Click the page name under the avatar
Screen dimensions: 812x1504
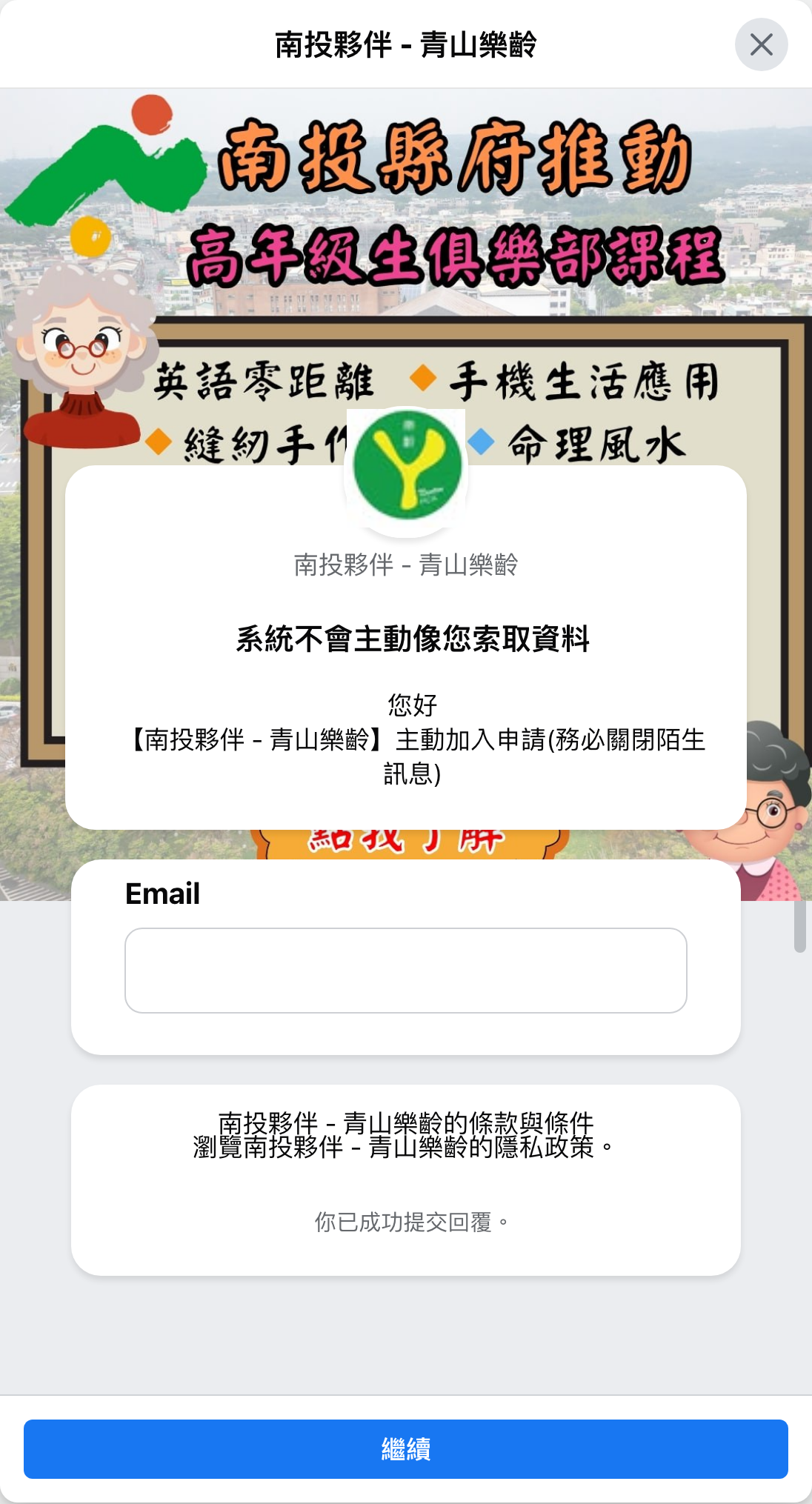tap(406, 565)
